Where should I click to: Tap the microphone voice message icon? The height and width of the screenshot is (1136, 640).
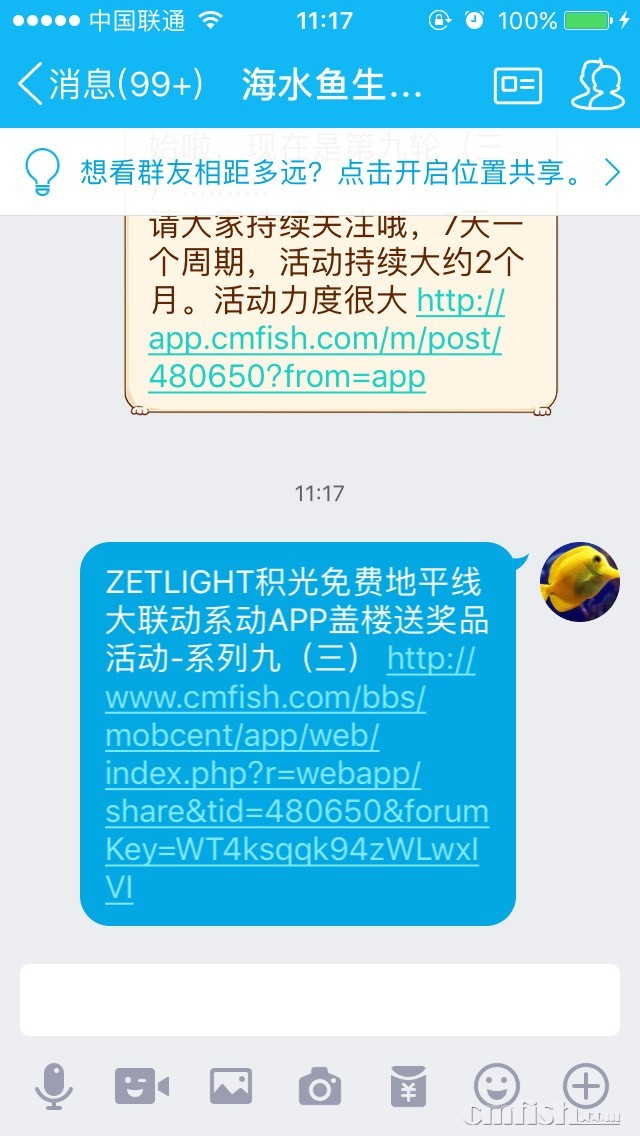click(54, 1085)
